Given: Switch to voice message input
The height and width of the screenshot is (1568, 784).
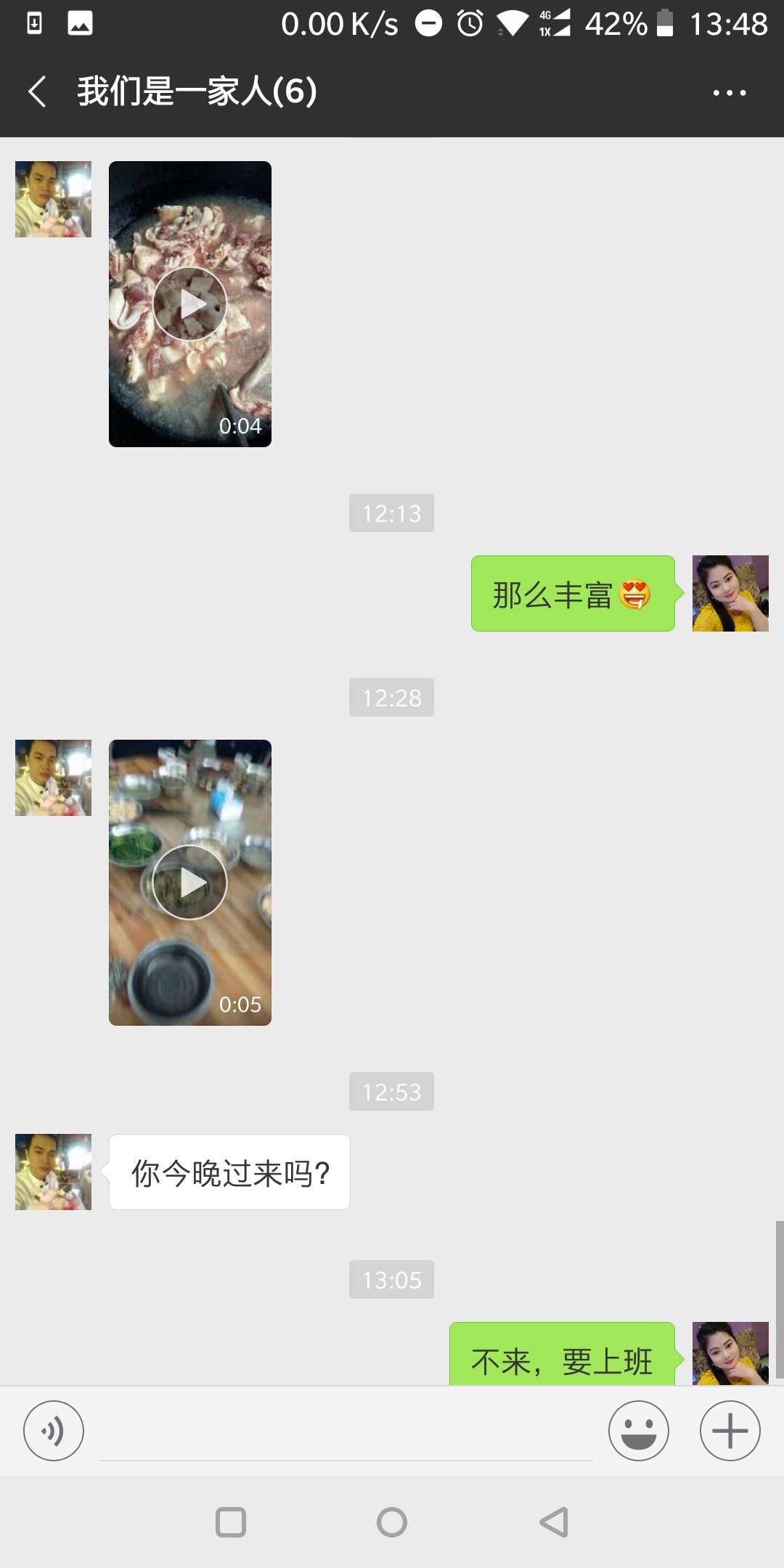Looking at the screenshot, I should [x=54, y=1430].
